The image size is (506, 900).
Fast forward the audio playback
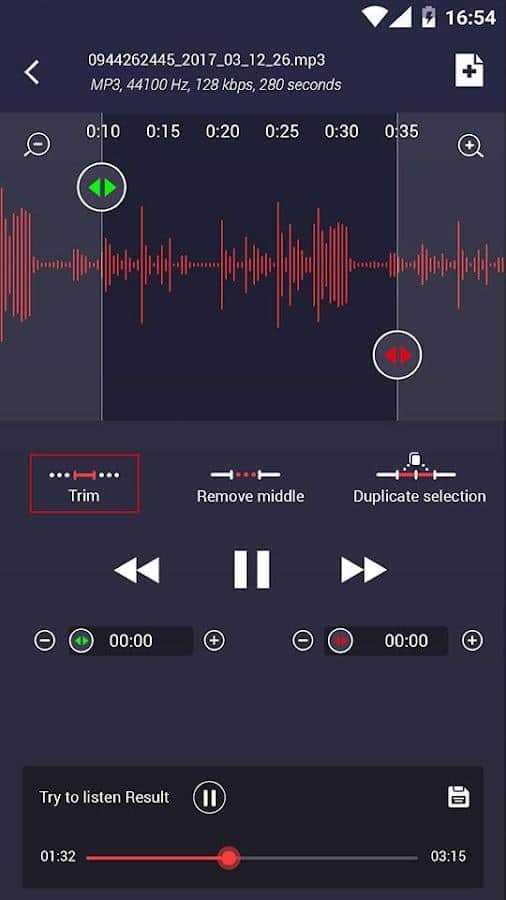(364, 571)
